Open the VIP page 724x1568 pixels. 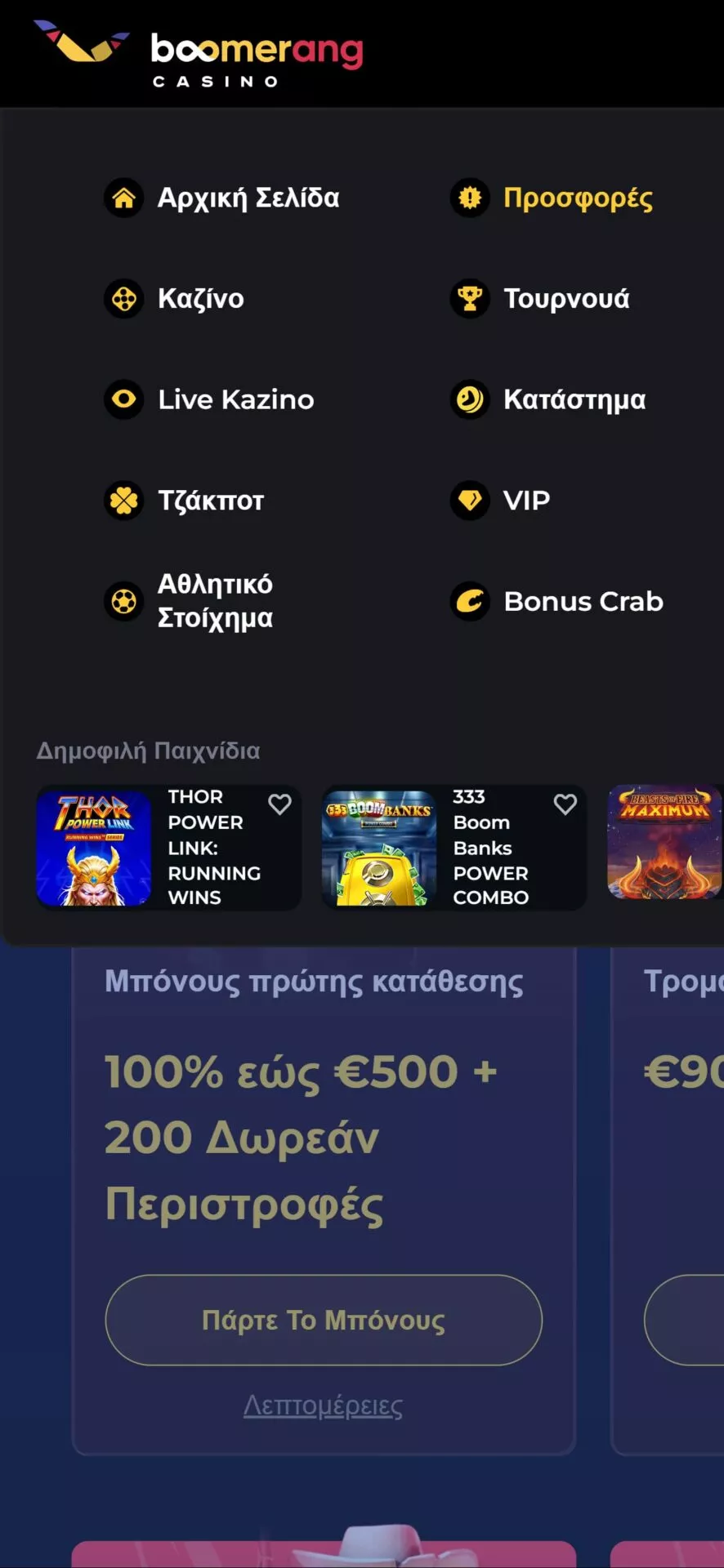[500, 501]
